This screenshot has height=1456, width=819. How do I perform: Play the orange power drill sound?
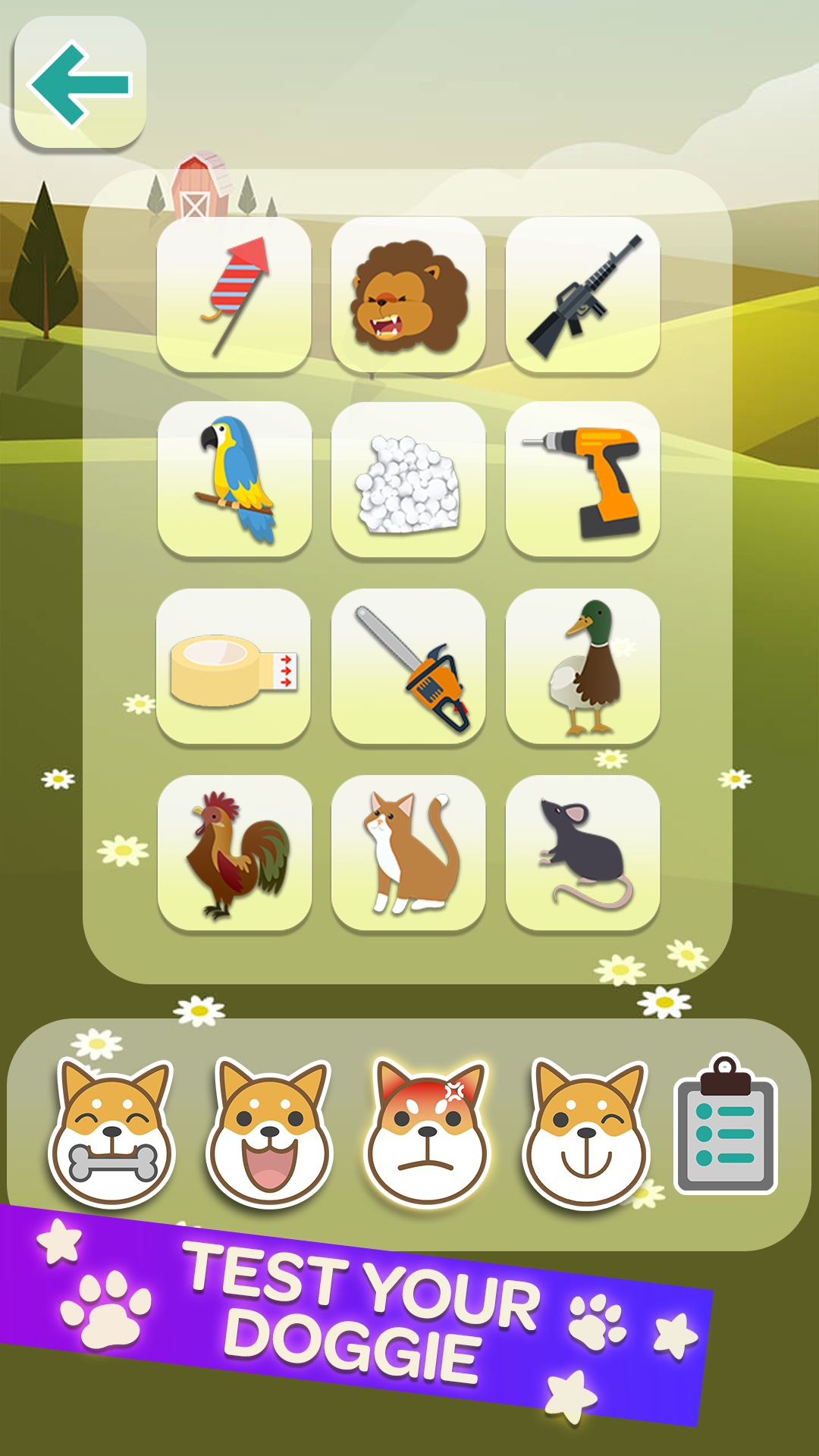582,479
